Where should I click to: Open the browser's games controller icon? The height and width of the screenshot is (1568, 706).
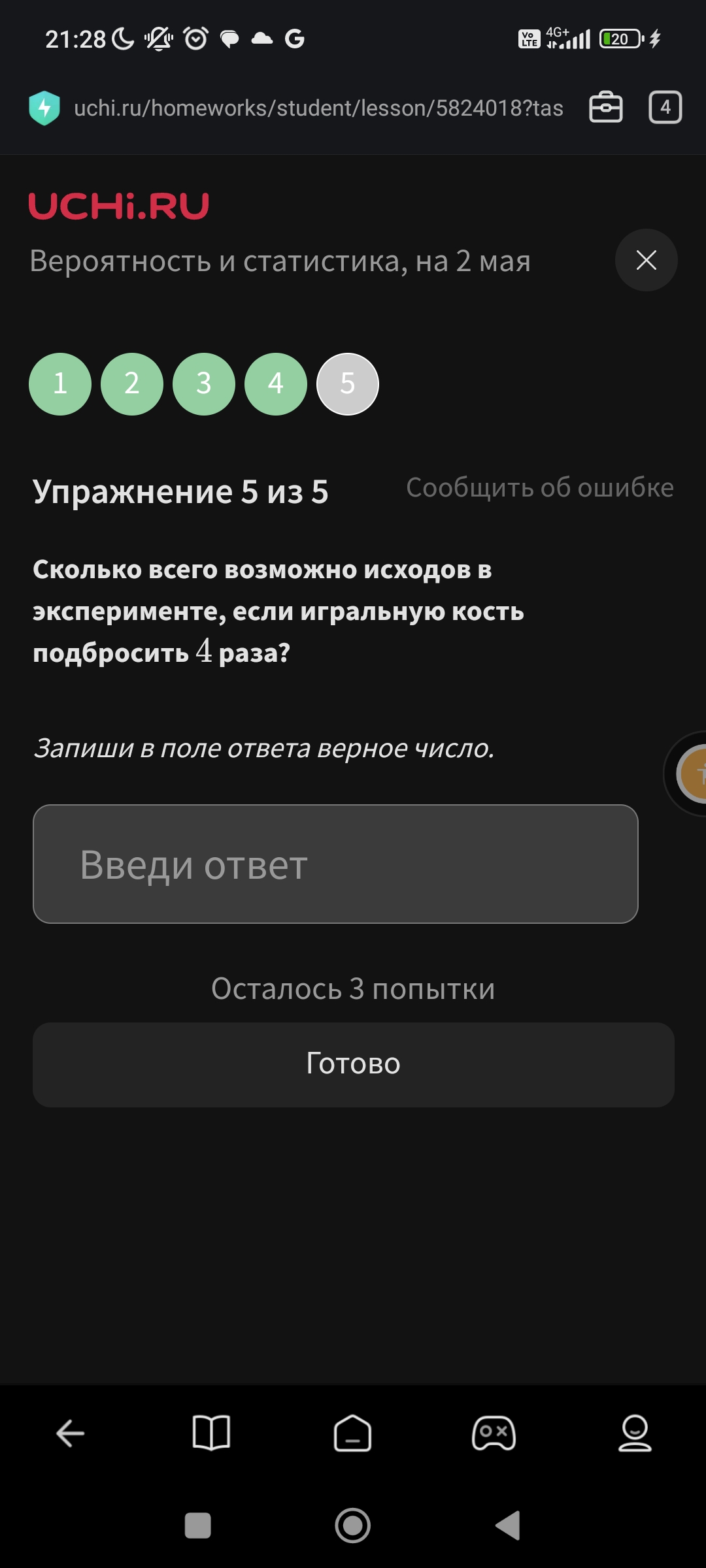pos(494,1433)
